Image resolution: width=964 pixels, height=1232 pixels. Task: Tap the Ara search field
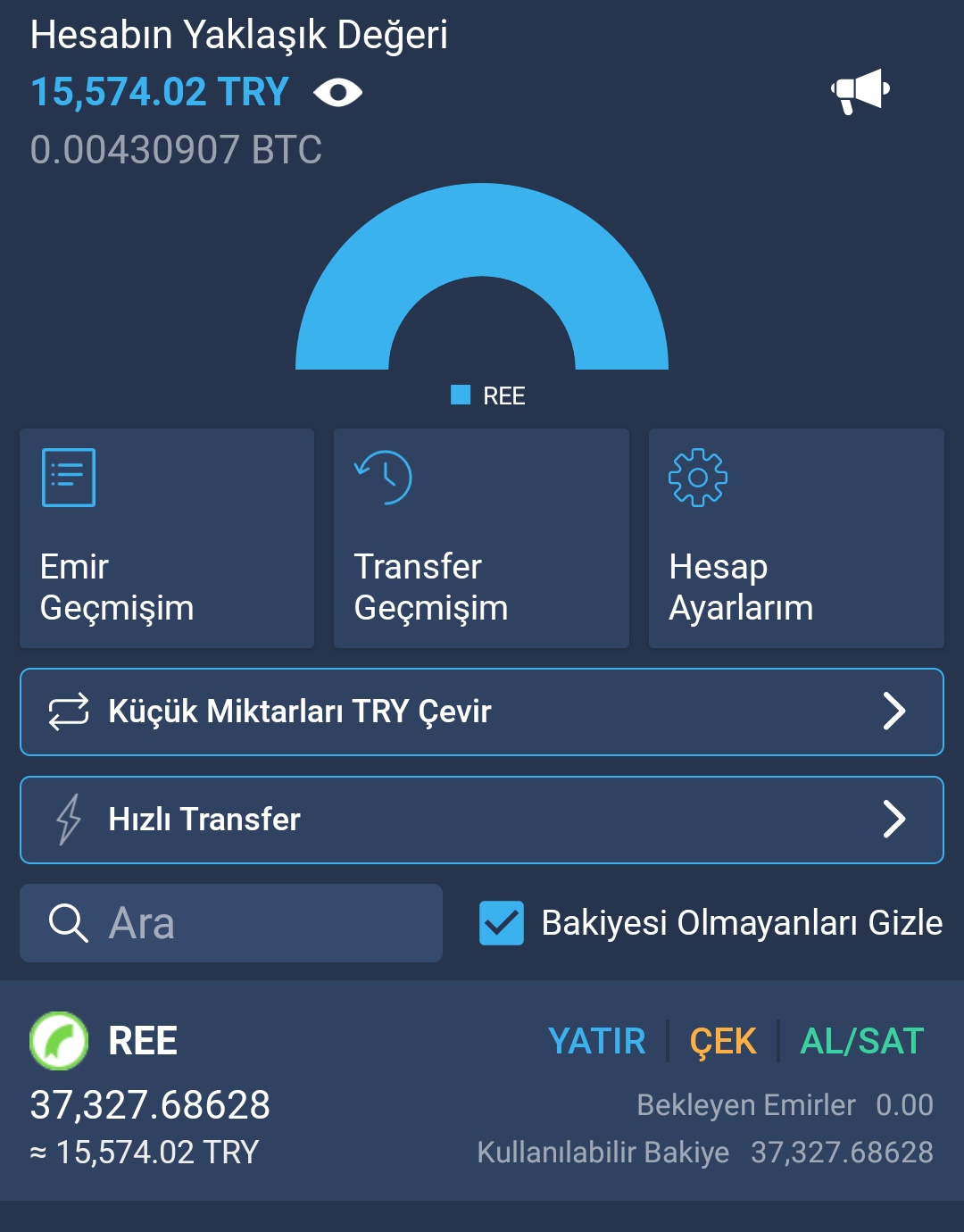(231, 923)
